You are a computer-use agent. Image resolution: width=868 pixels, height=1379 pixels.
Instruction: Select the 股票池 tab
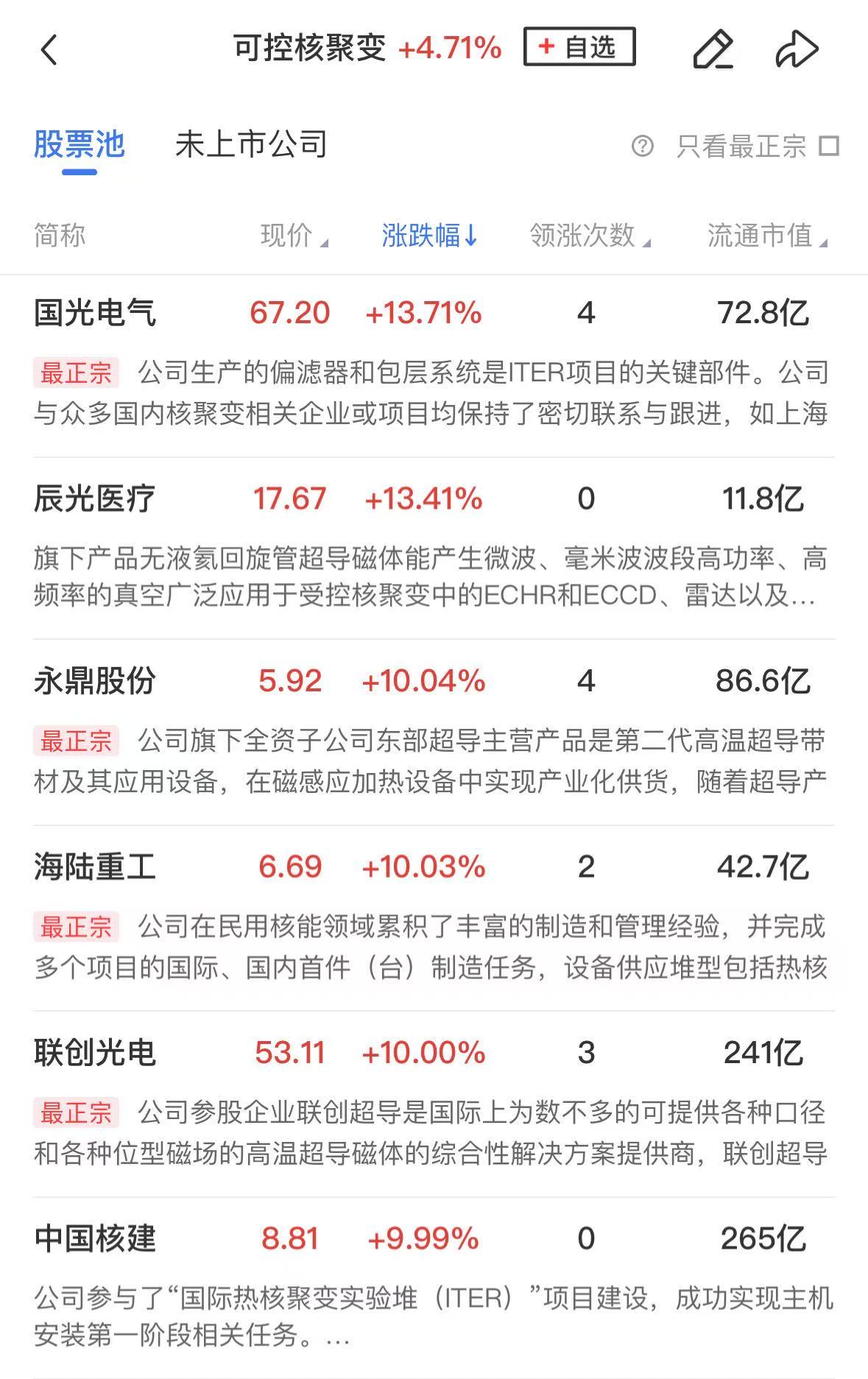point(79,145)
